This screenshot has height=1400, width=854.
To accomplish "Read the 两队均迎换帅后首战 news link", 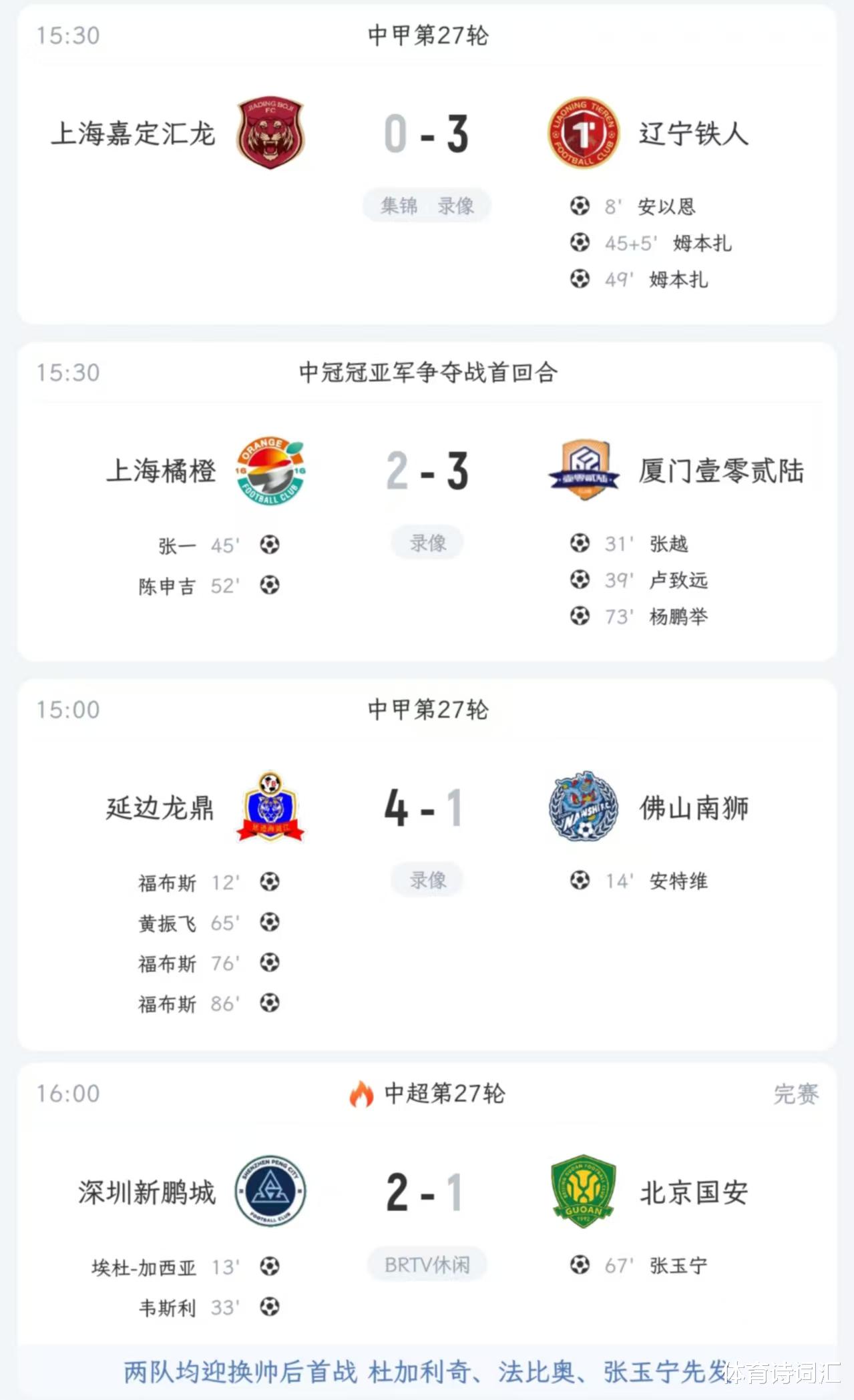I will 427,1372.
